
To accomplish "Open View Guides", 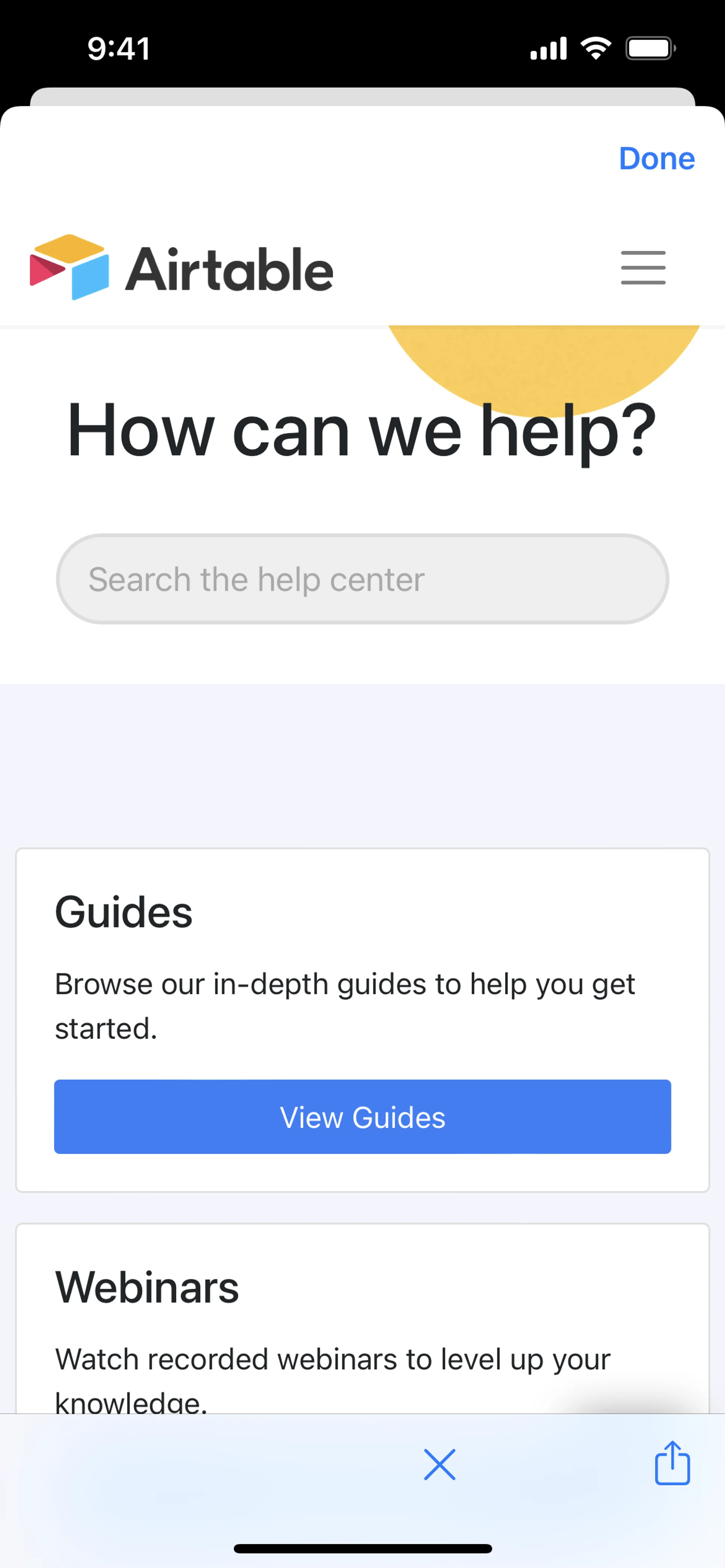I will pos(362,1116).
